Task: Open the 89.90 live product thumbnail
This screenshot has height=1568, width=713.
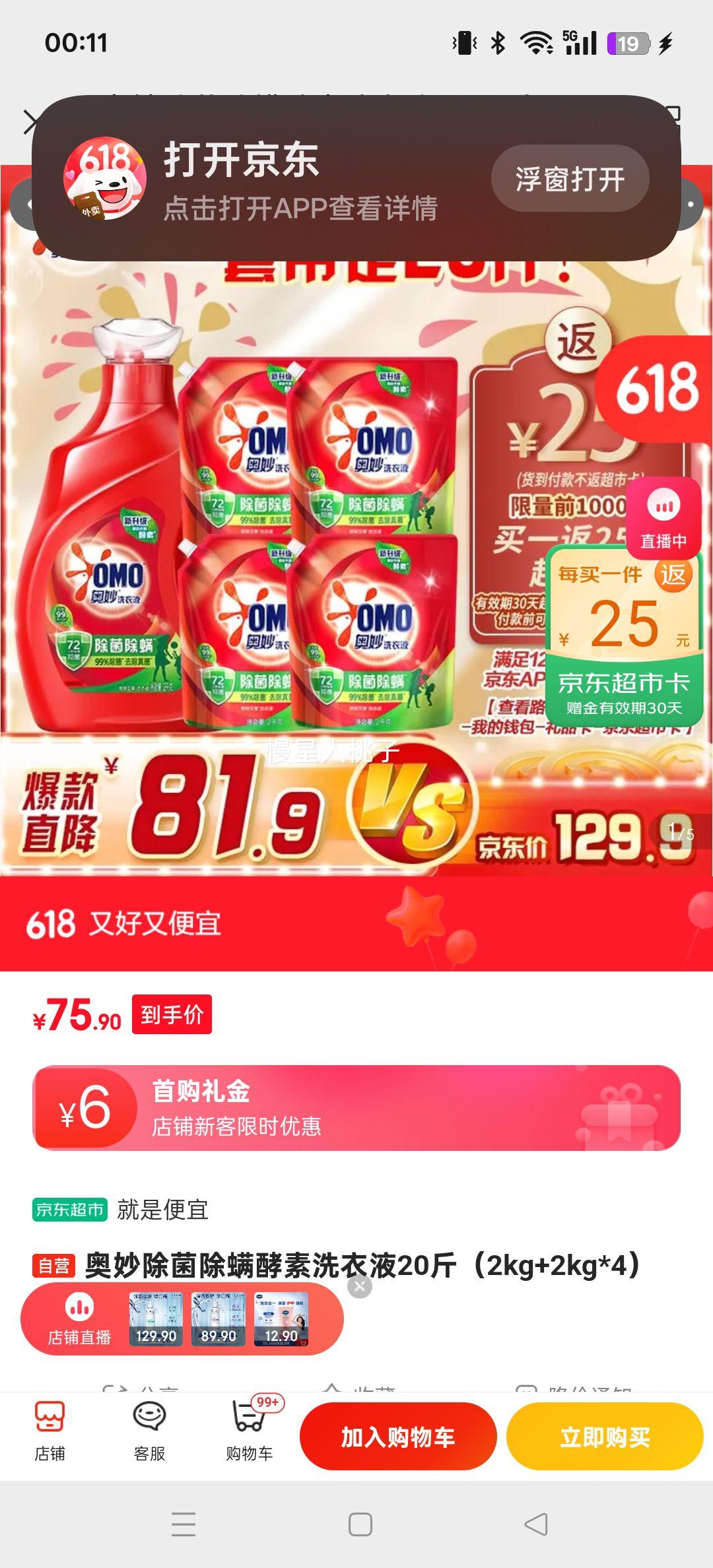Action: coord(219,1320)
